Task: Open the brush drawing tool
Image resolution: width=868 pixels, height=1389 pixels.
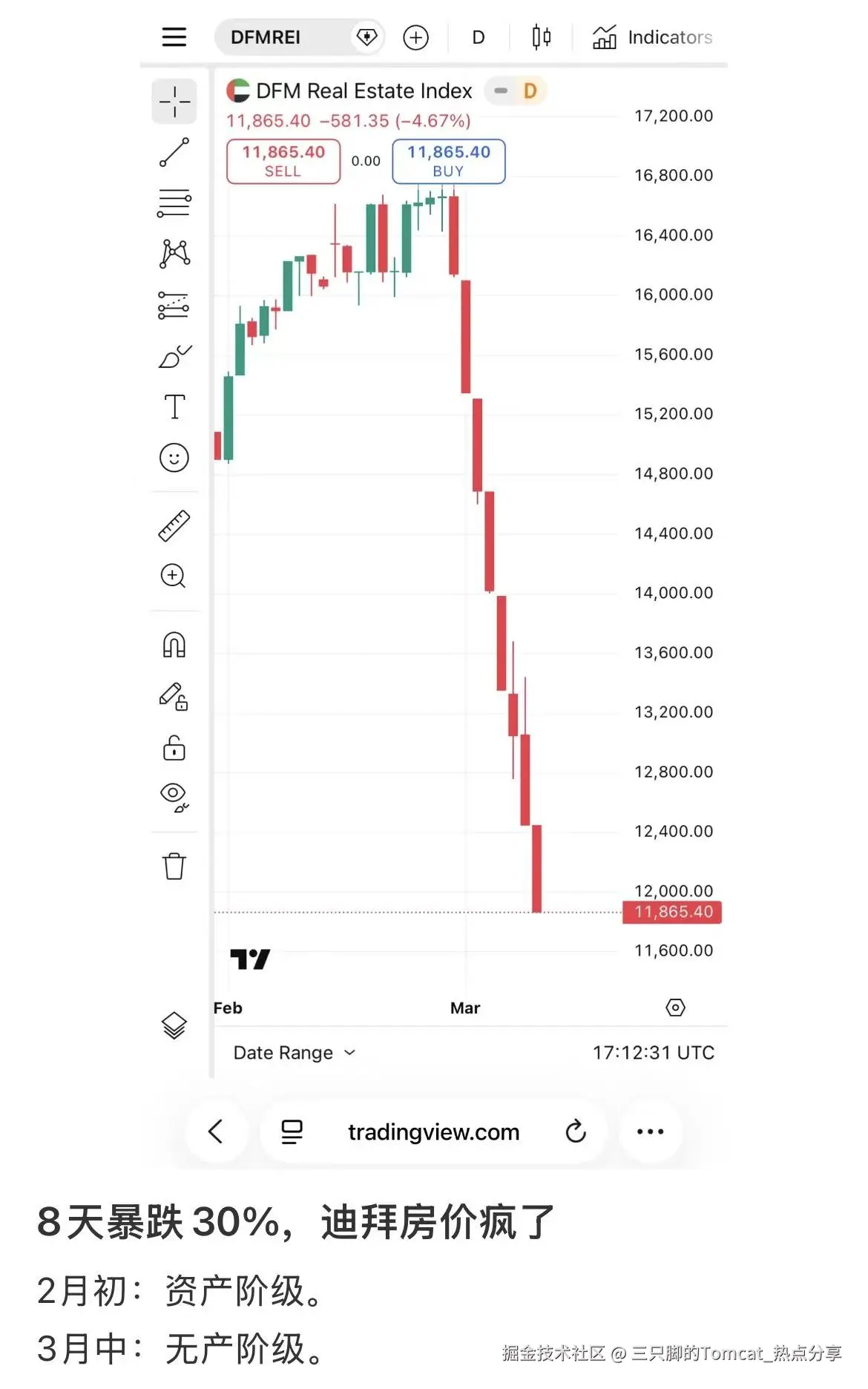Action: pyautogui.click(x=174, y=355)
